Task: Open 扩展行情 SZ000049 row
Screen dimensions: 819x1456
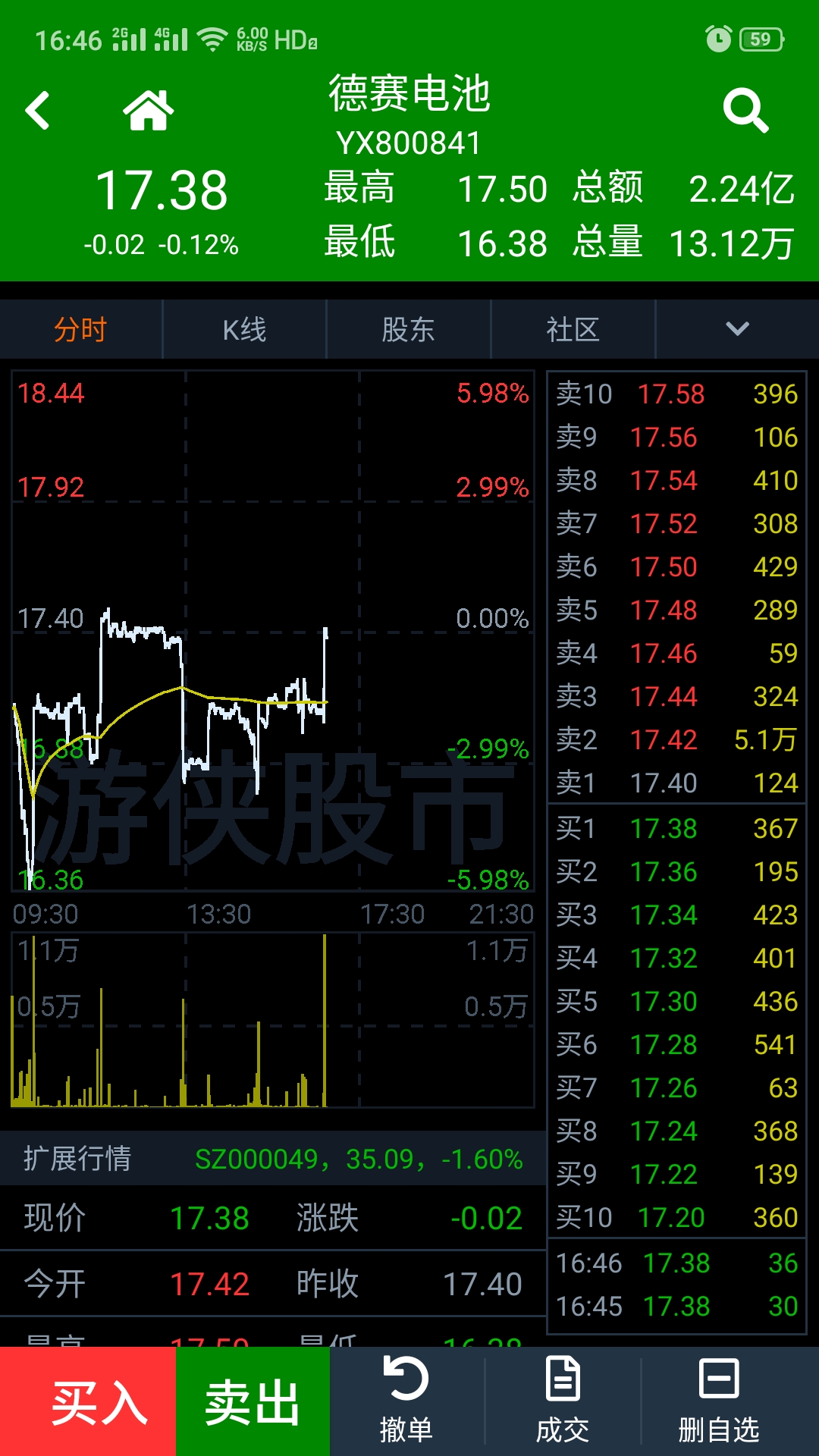Action: pyautogui.click(x=273, y=1159)
